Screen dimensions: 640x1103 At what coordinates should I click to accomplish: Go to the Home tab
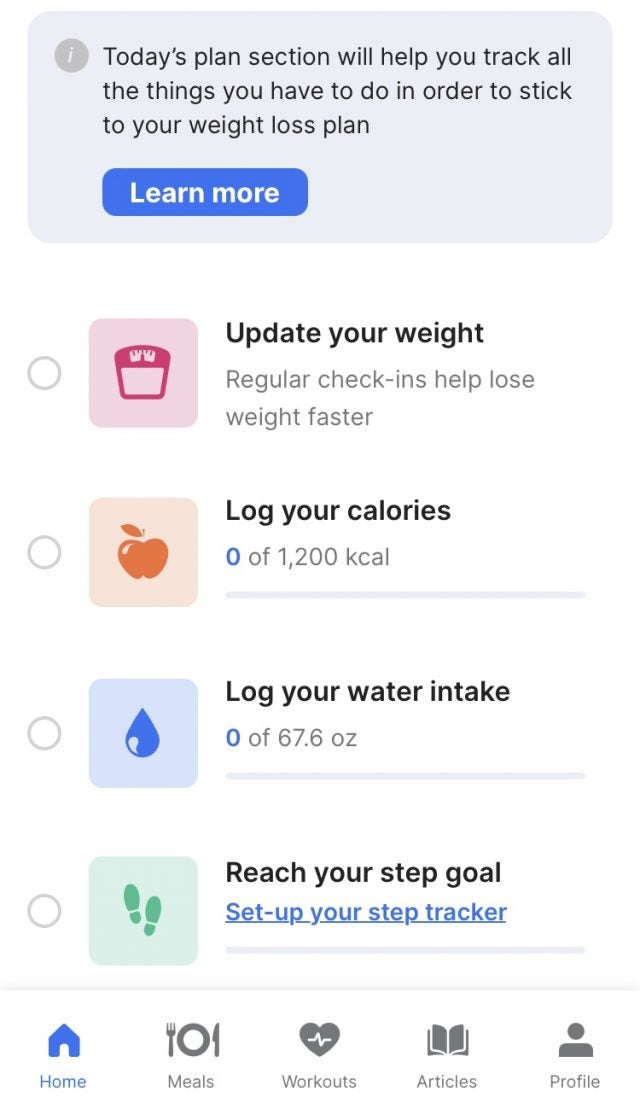click(63, 1053)
